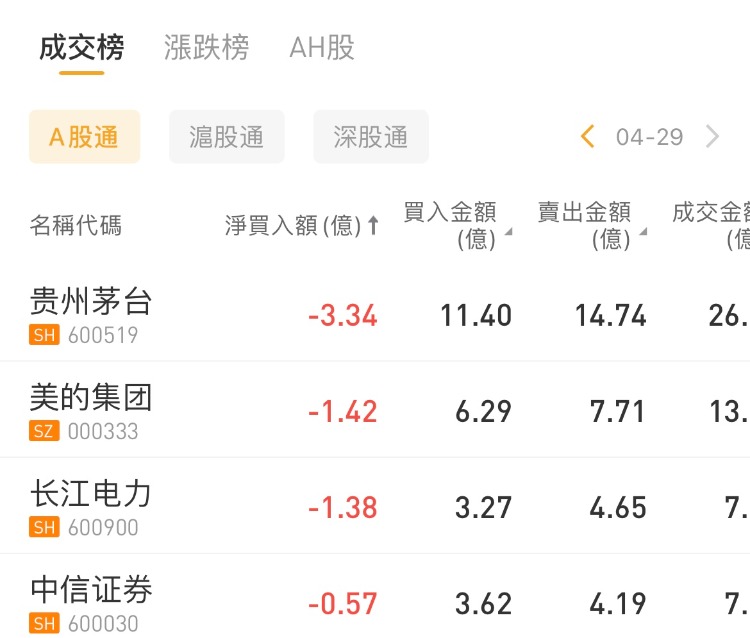
Task: Open 中信证券 stock details
Action: [91, 601]
